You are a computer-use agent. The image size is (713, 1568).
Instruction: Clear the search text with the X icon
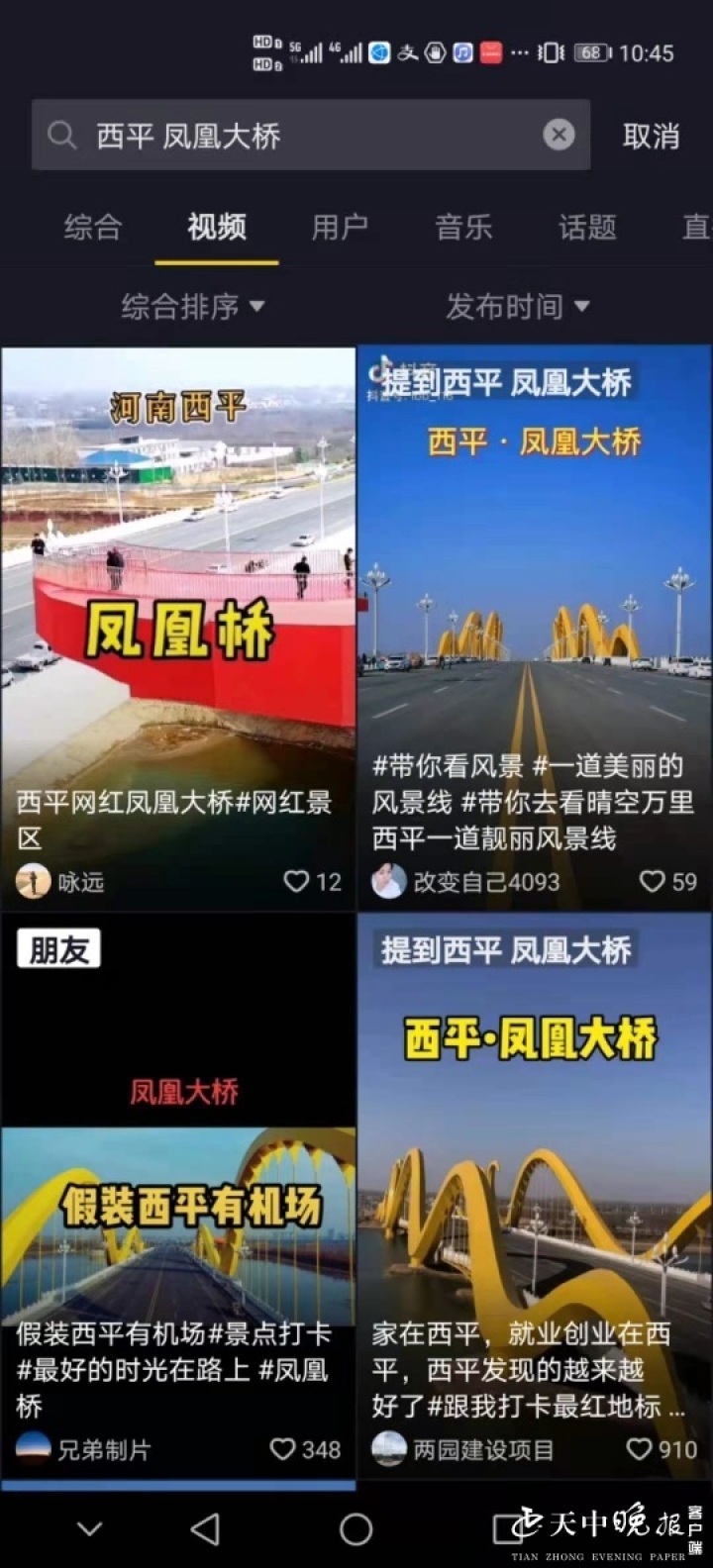(560, 135)
